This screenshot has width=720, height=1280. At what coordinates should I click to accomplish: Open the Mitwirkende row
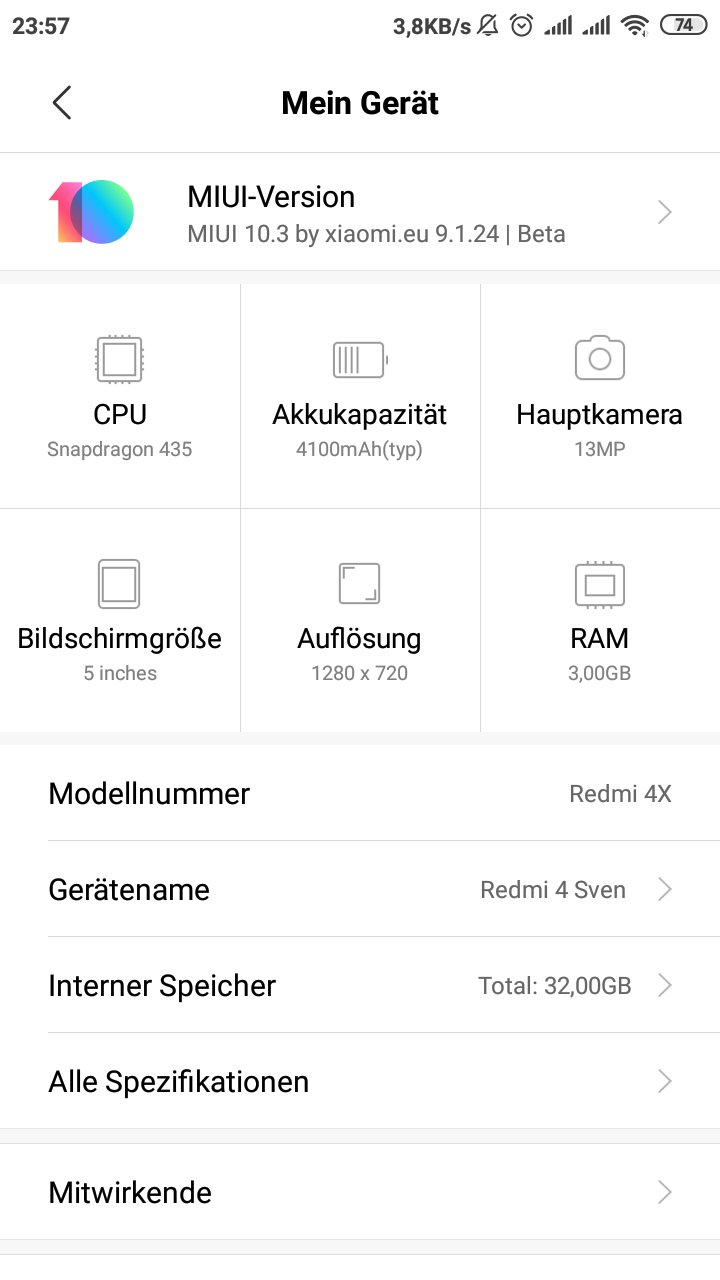click(360, 1192)
